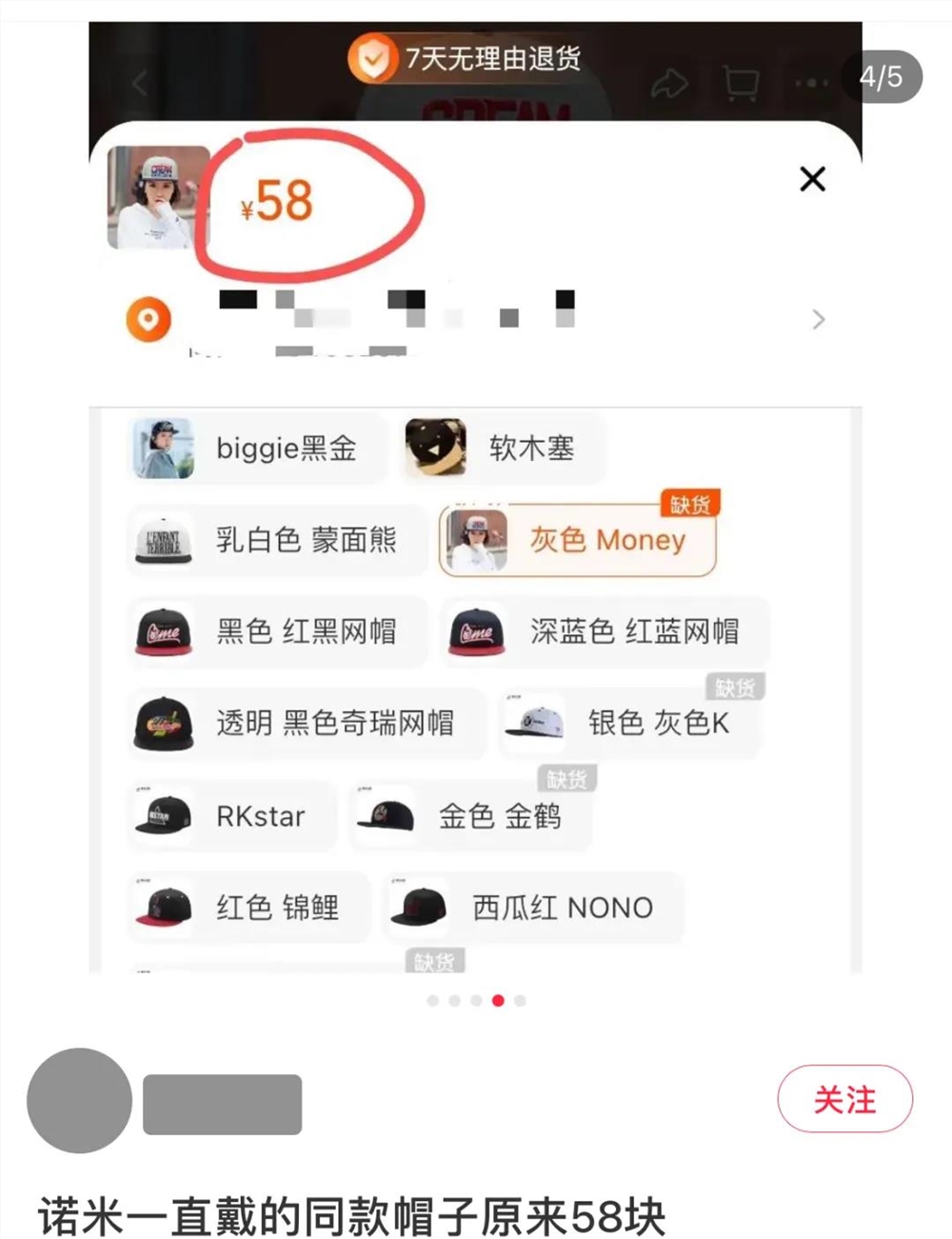Tap the shield icon on 7天无理由退货 badge
The image size is (952, 1239).
coord(371,58)
